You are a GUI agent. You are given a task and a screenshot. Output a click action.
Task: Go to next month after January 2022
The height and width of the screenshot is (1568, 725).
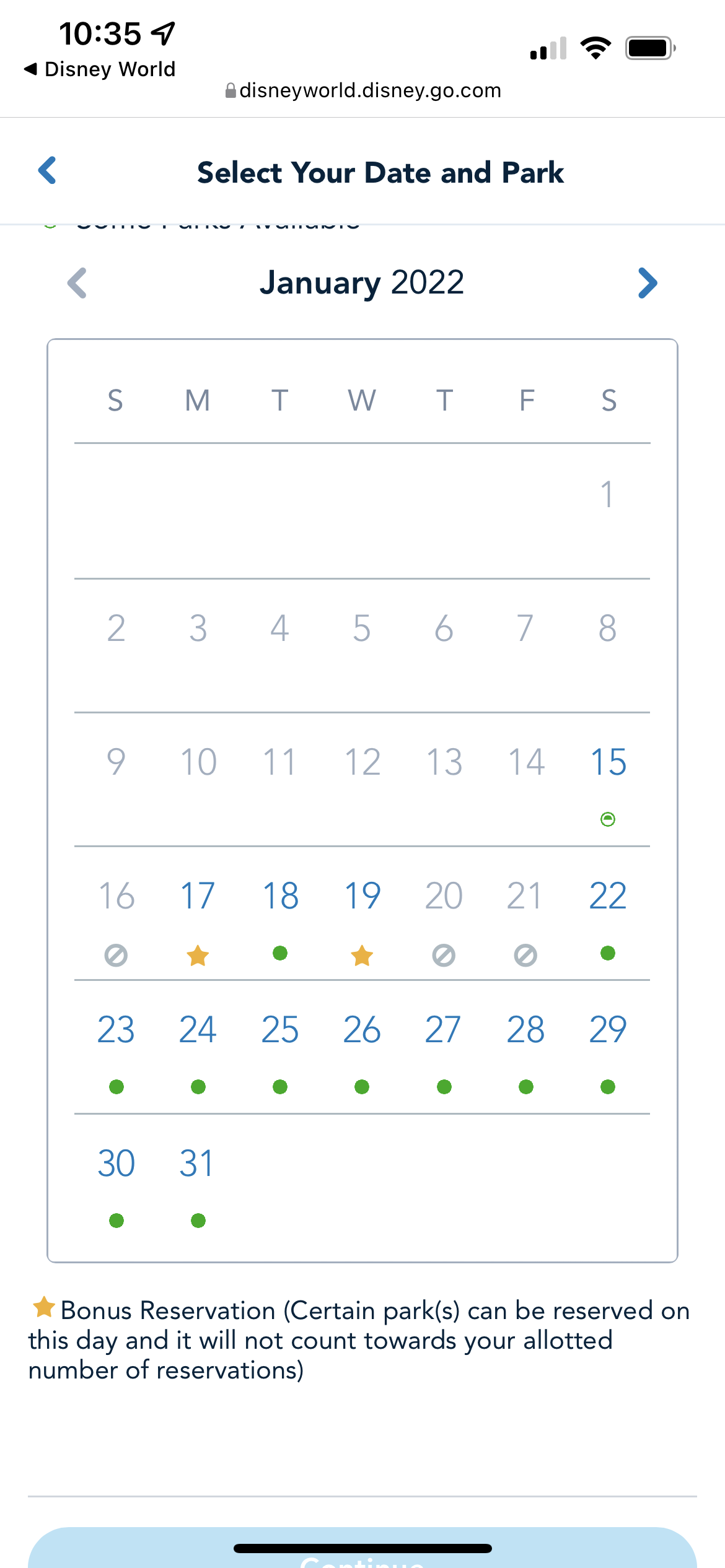647,283
